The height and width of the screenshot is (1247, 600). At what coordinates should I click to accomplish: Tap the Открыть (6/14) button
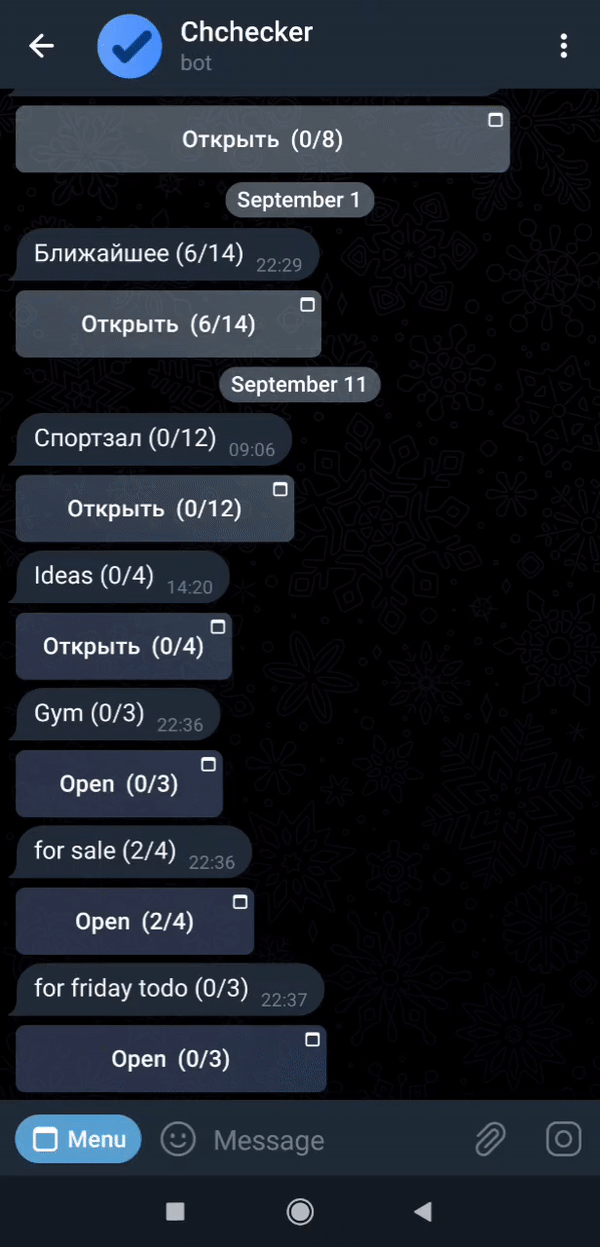[x=168, y=324]
